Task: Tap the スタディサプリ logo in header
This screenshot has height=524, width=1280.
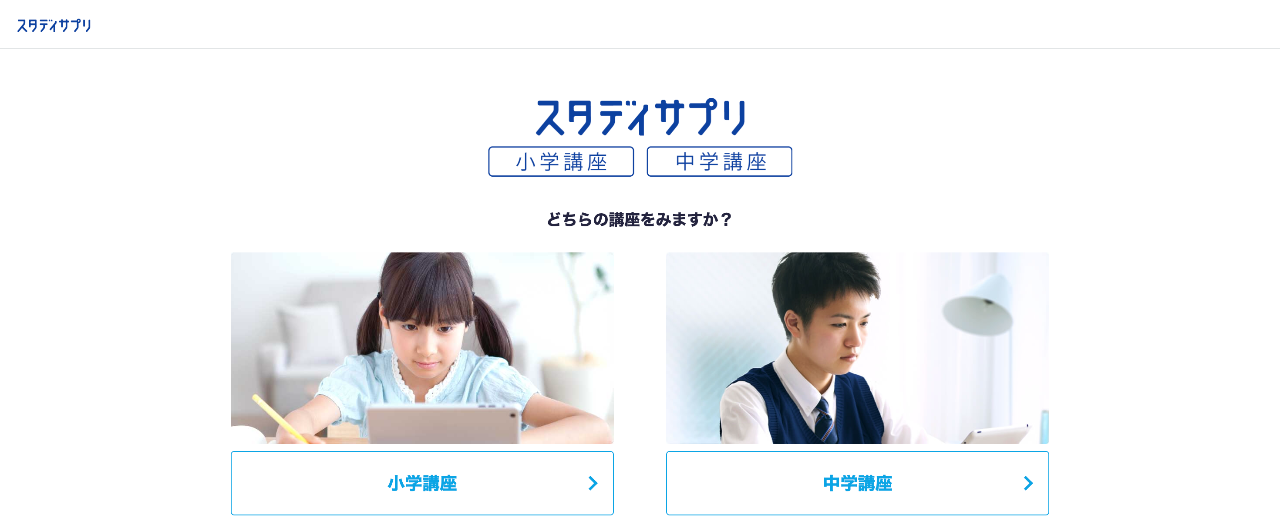Action: (x=54, y=25)
